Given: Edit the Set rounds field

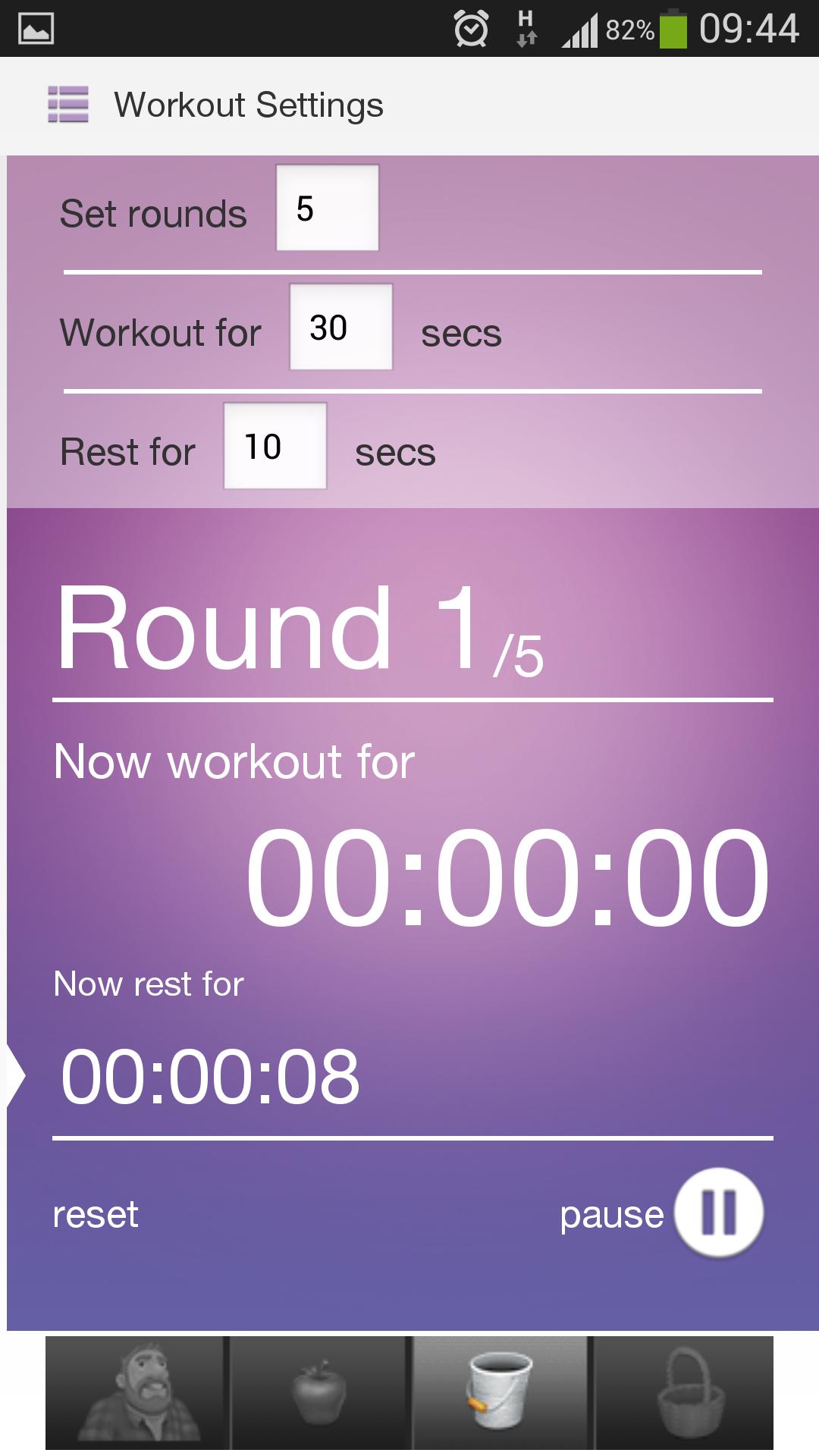Looking at the screenshot, I should [x=327, y=208].
